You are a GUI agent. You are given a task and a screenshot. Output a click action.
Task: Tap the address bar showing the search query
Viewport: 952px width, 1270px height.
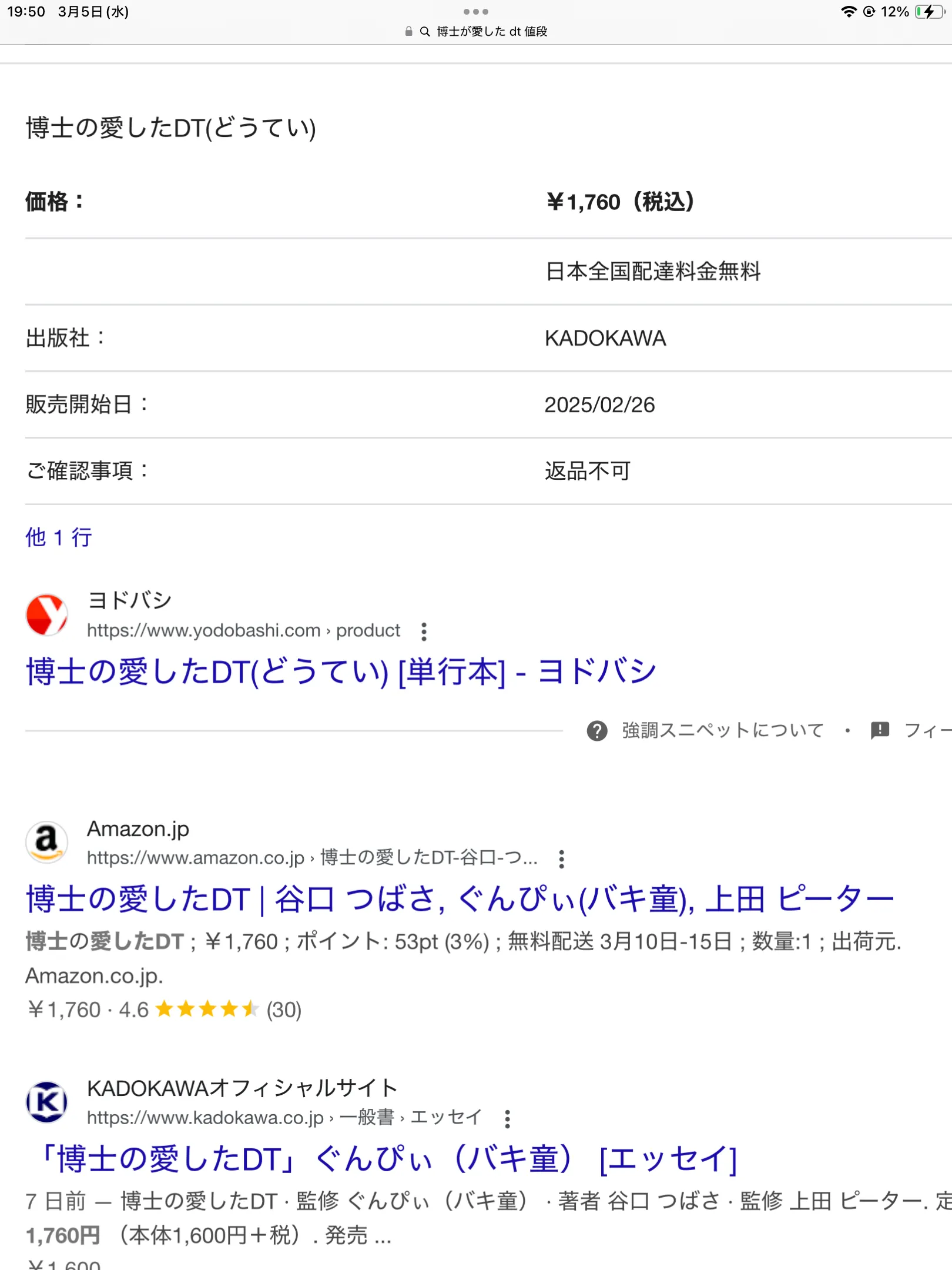pyautogui.click(x=476, y=31)
